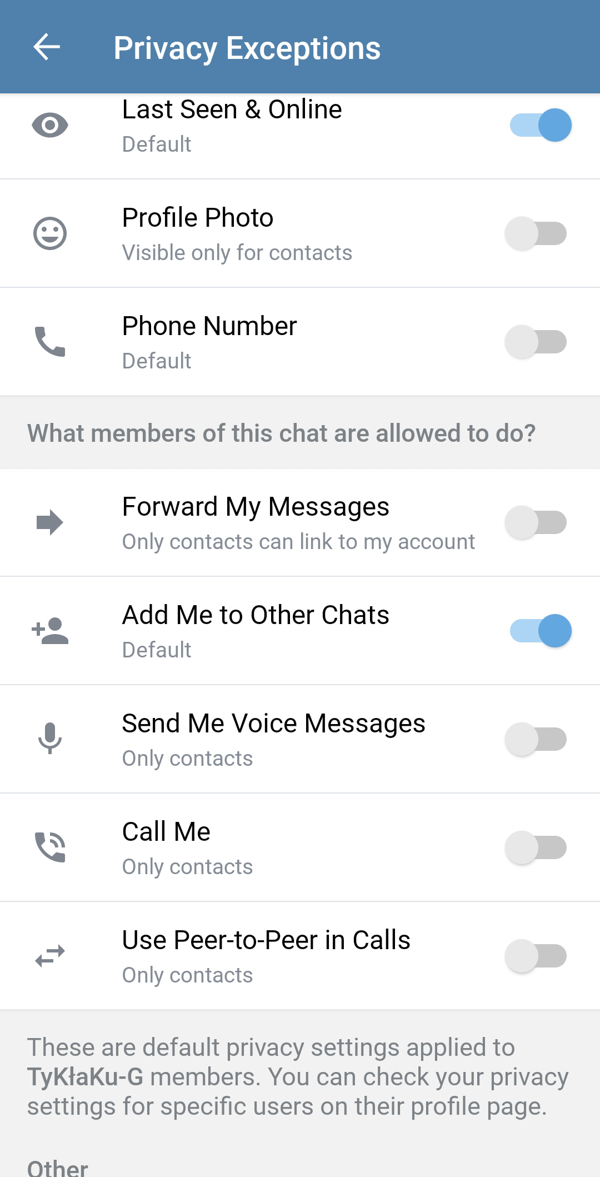Turn on Send Me Voice Messages

[537, 740]
